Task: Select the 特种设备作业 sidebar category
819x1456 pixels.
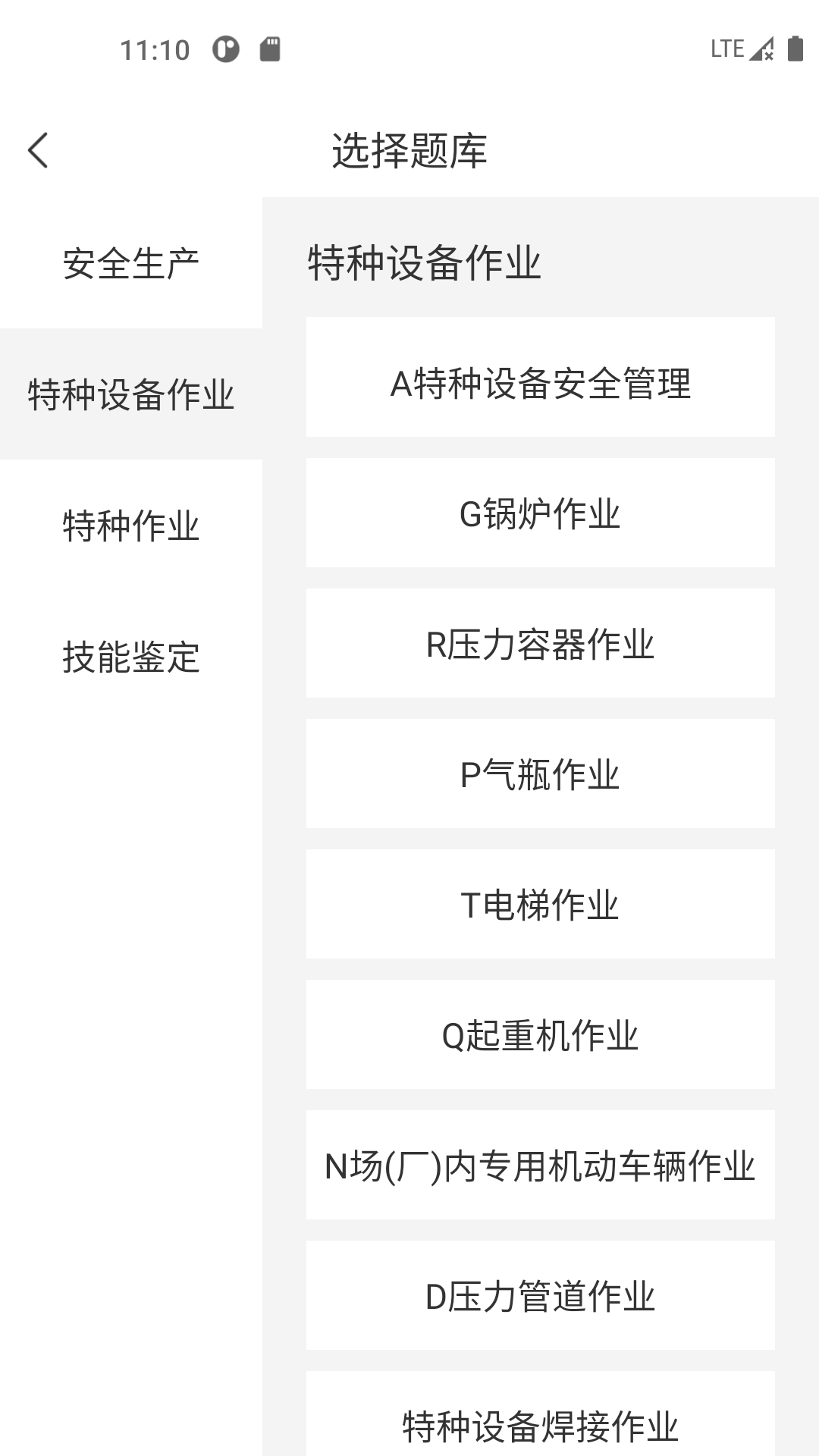Action: point(130,394)
